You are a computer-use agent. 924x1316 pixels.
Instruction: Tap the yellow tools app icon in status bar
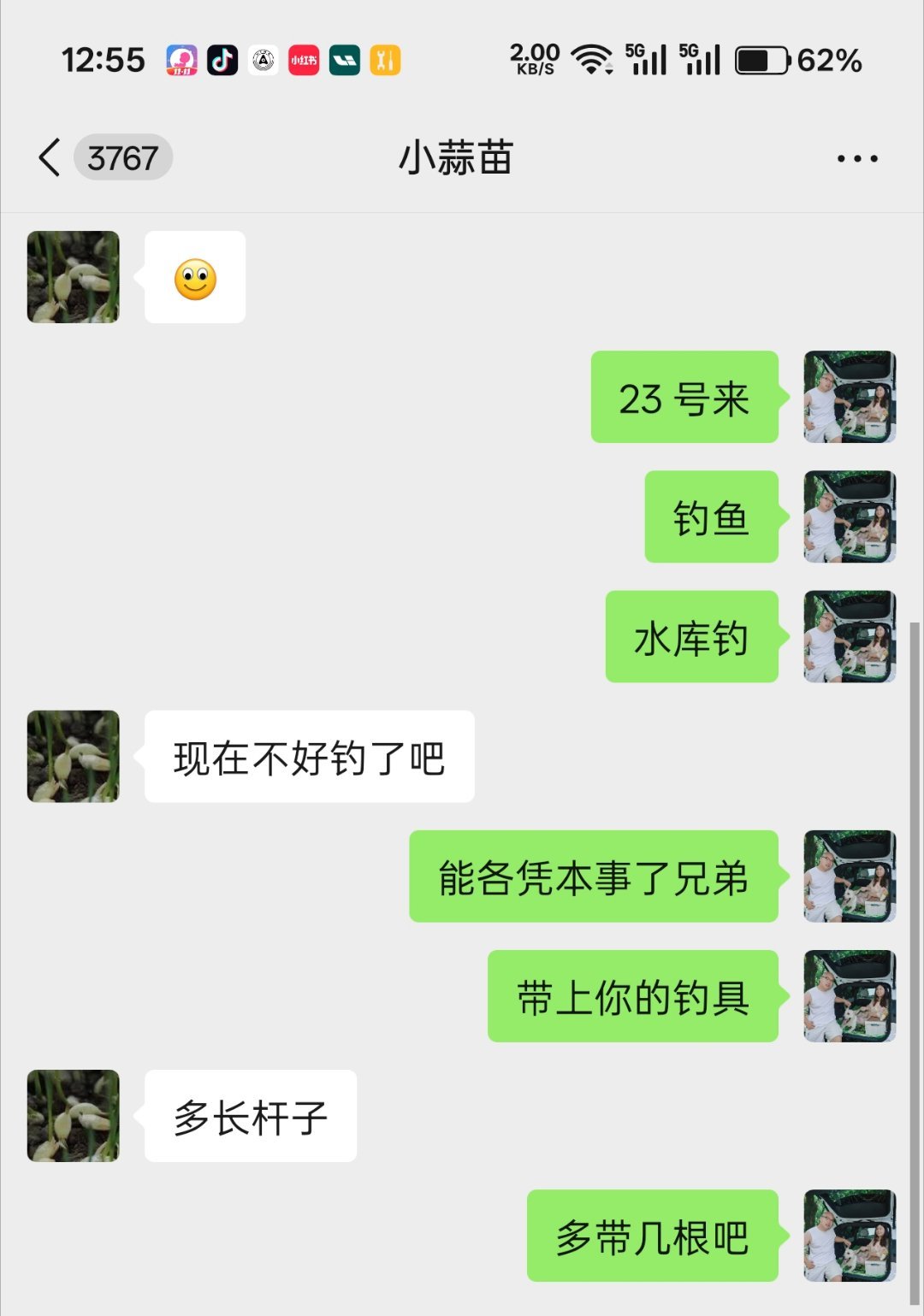click(x=385, y=61)
